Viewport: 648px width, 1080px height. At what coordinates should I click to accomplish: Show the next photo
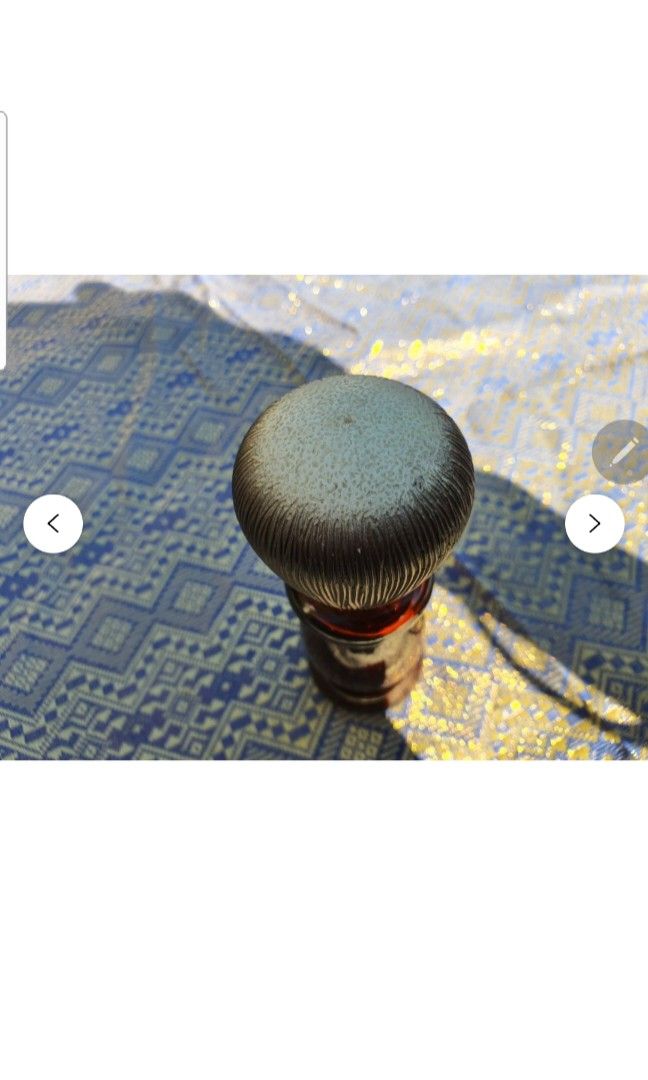coord(594,523)
